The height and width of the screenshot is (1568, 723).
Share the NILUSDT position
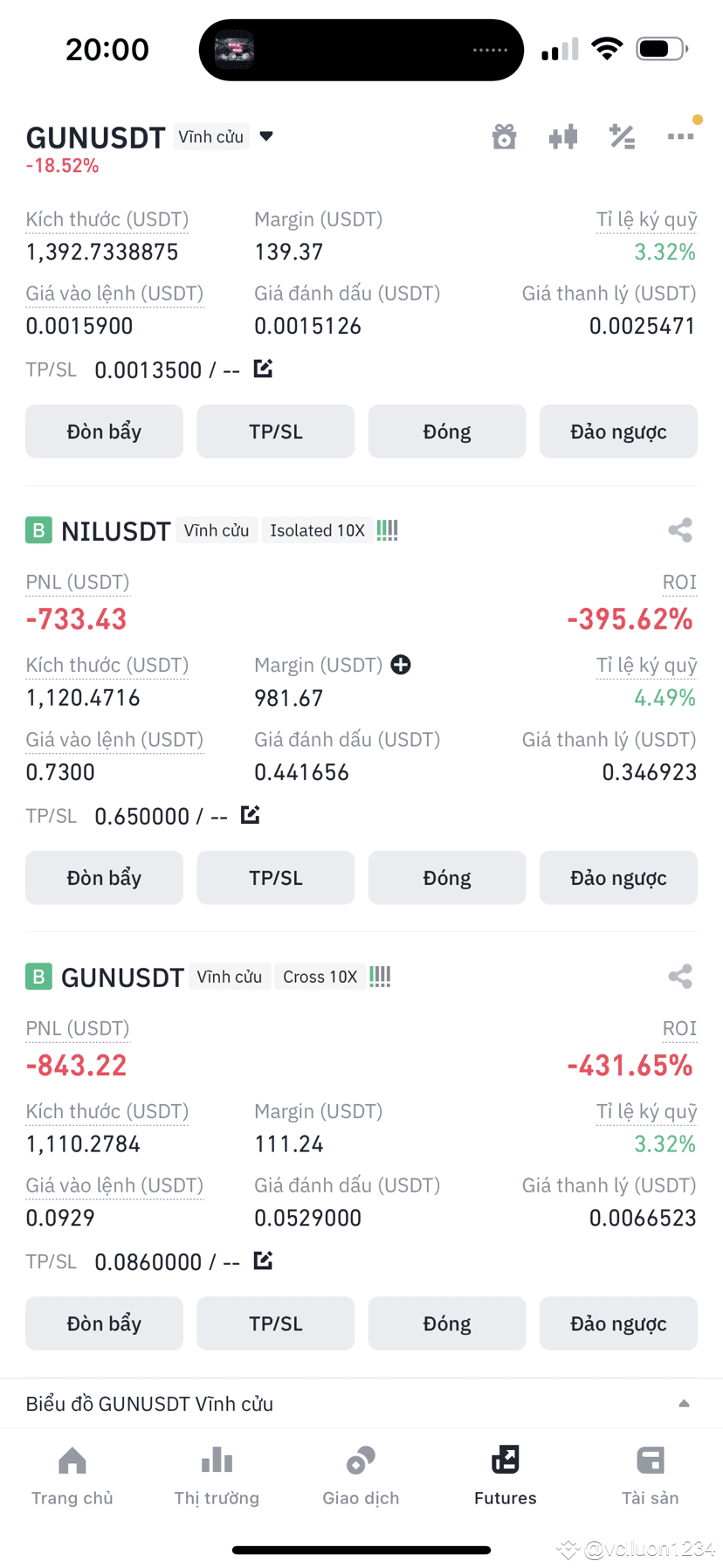(680, 530)
